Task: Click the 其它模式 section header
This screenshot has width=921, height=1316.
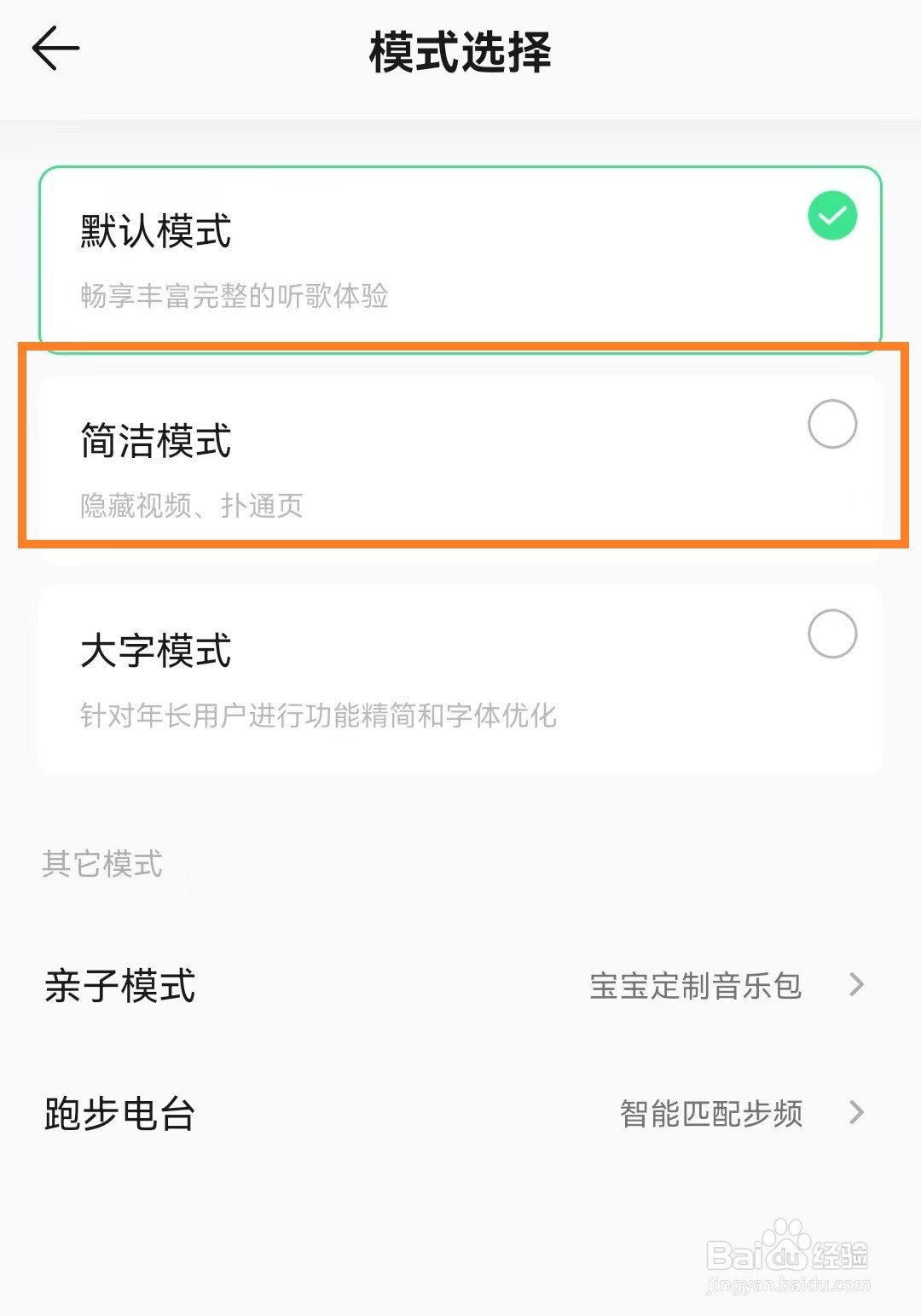Action: [102, 864]
